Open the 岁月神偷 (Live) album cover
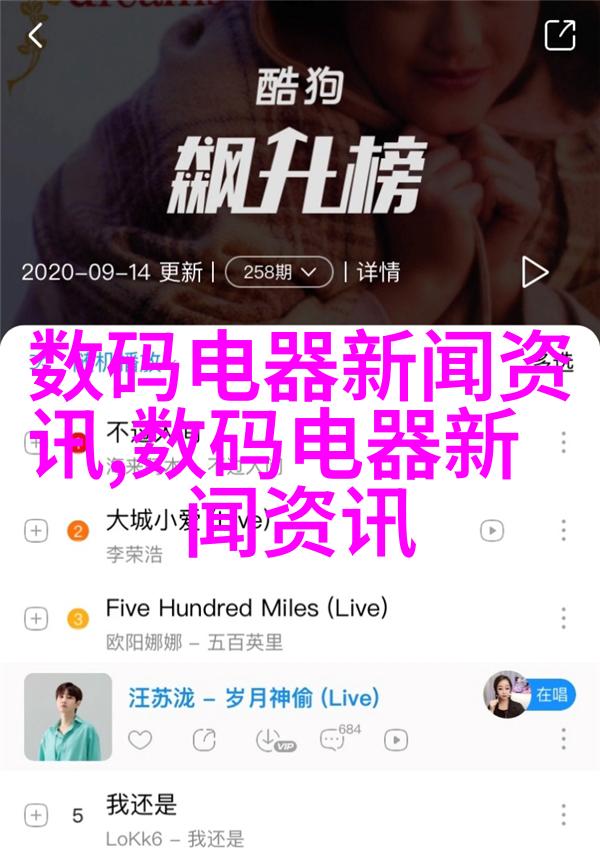600x868 pixels. click(68, 716)
